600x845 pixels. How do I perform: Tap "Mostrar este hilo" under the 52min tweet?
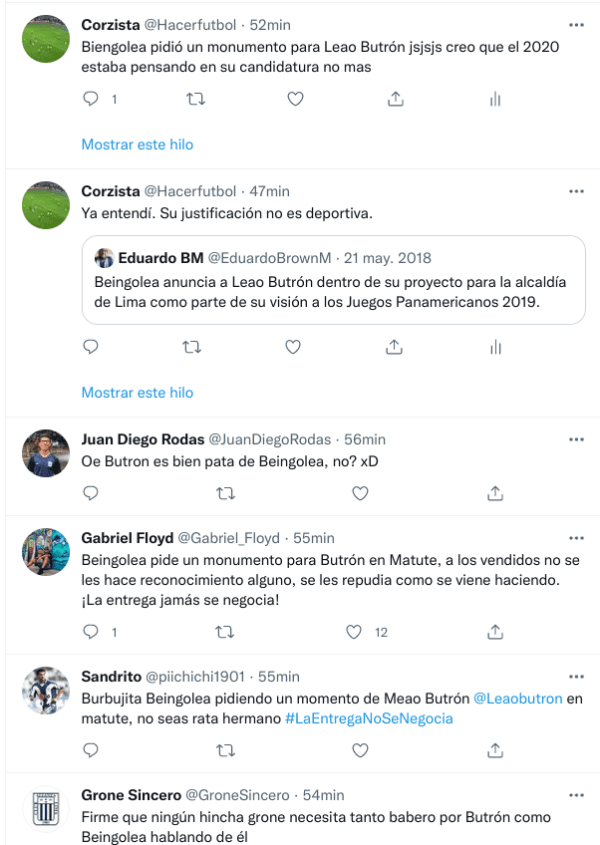tap(137, 144)
